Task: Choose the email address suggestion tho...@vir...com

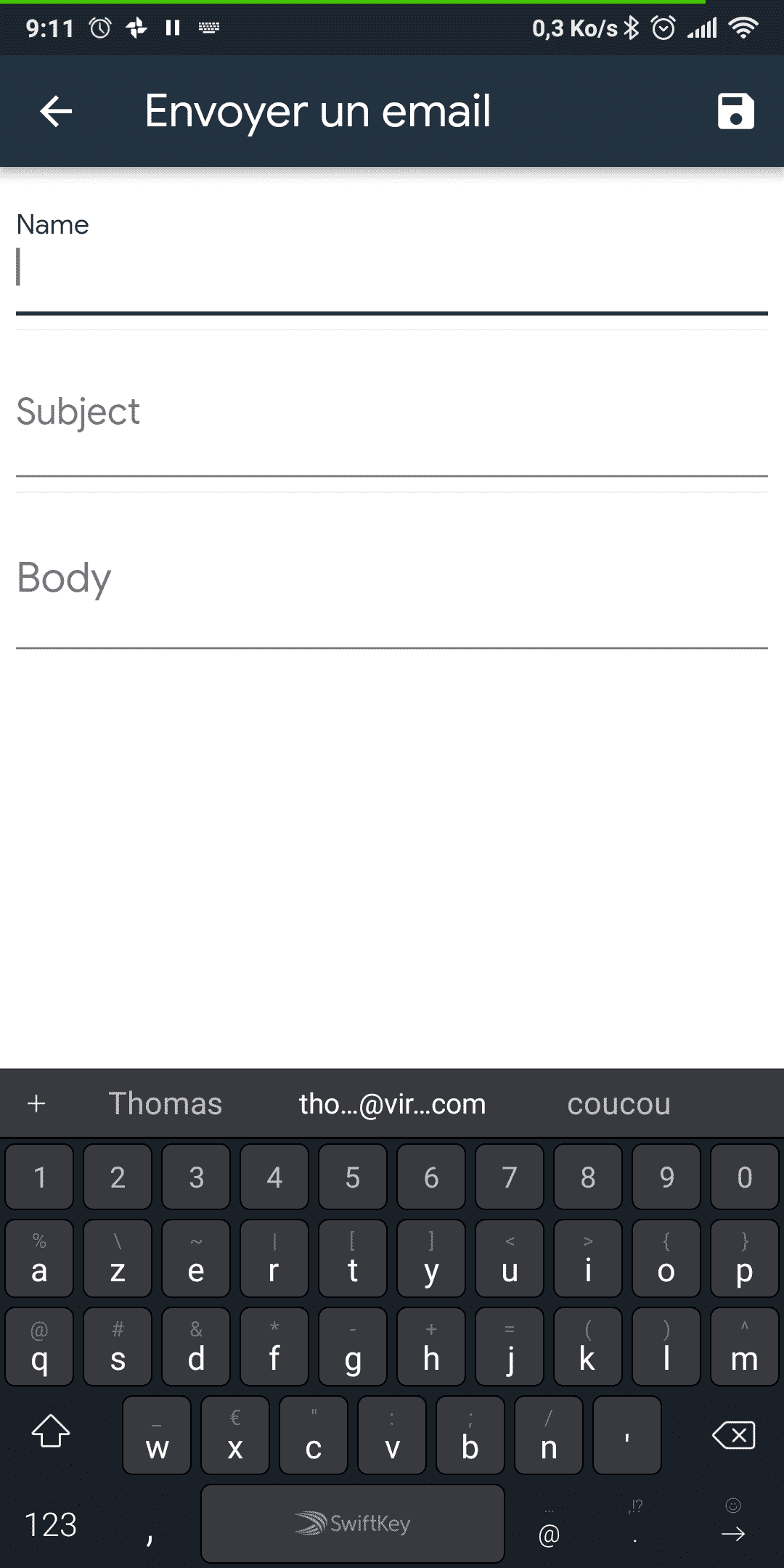Action: 392,1103
